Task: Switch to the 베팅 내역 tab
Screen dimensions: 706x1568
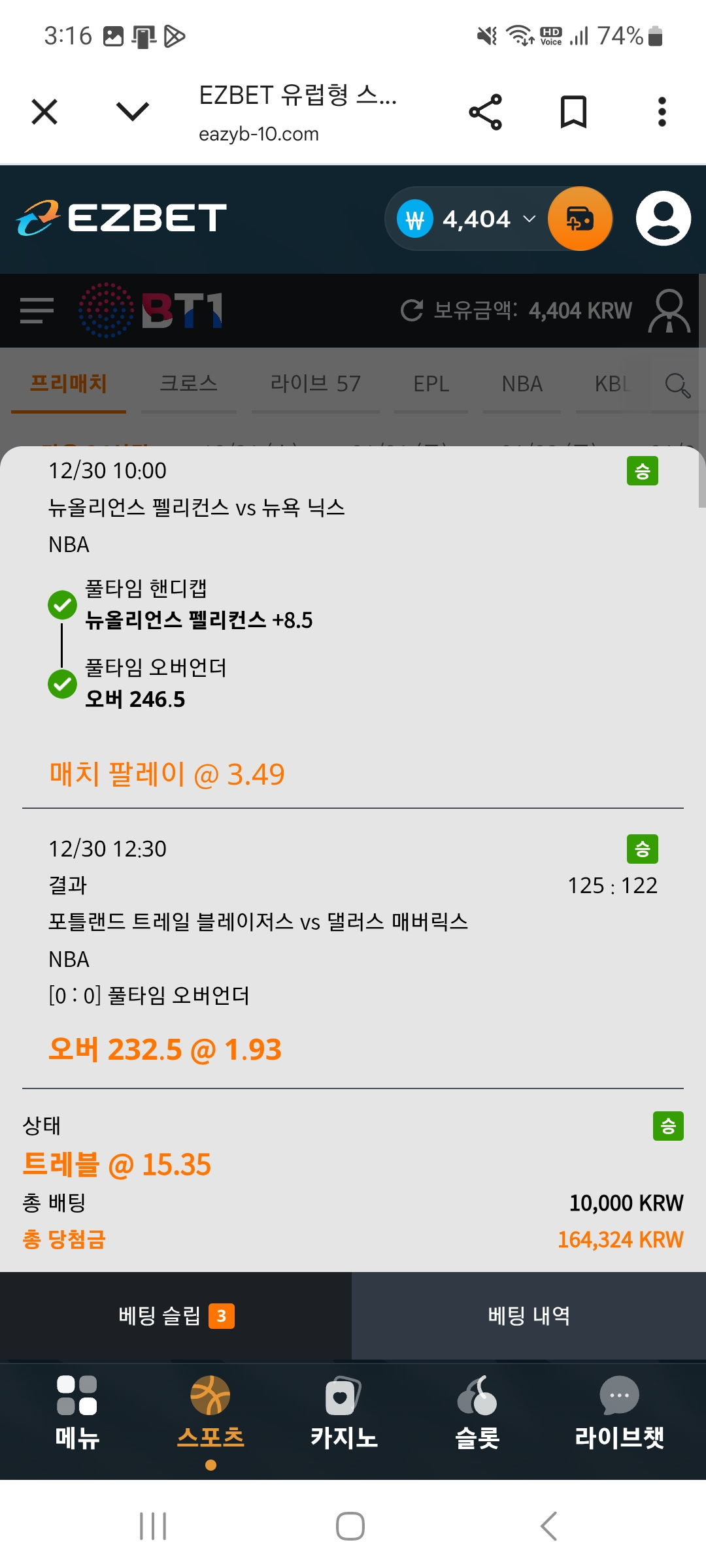Action: 528,1315
